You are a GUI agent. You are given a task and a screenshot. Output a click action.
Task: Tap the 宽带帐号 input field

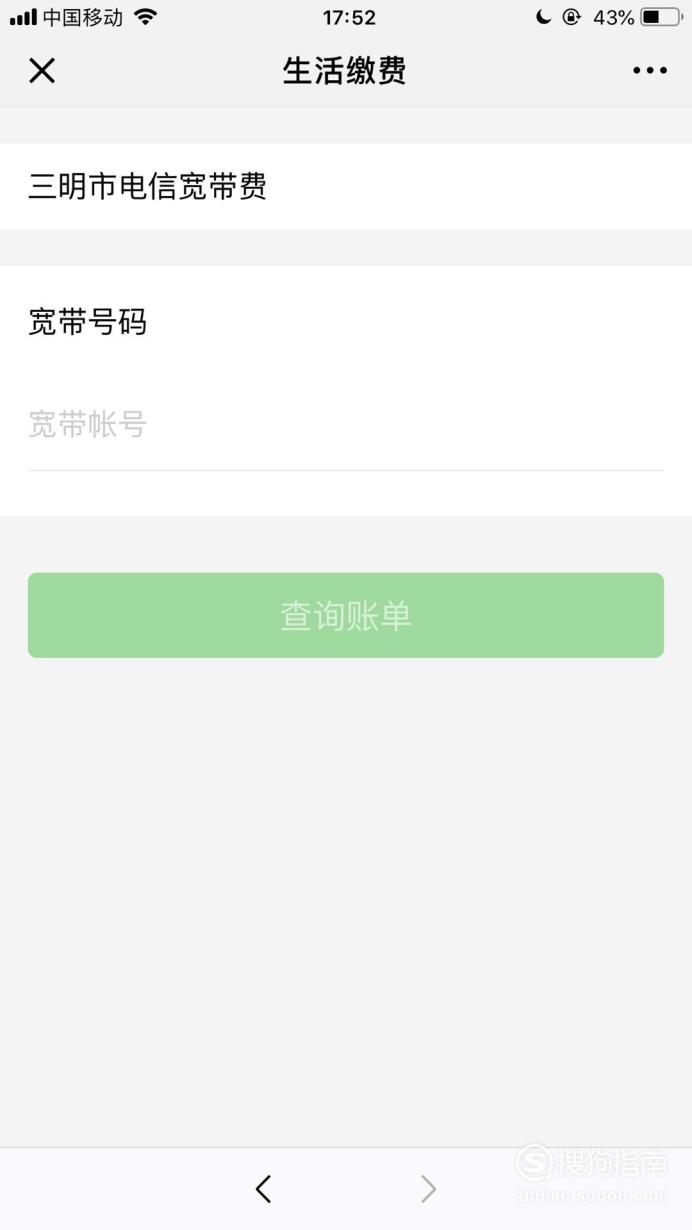click(x=346, y=426)
